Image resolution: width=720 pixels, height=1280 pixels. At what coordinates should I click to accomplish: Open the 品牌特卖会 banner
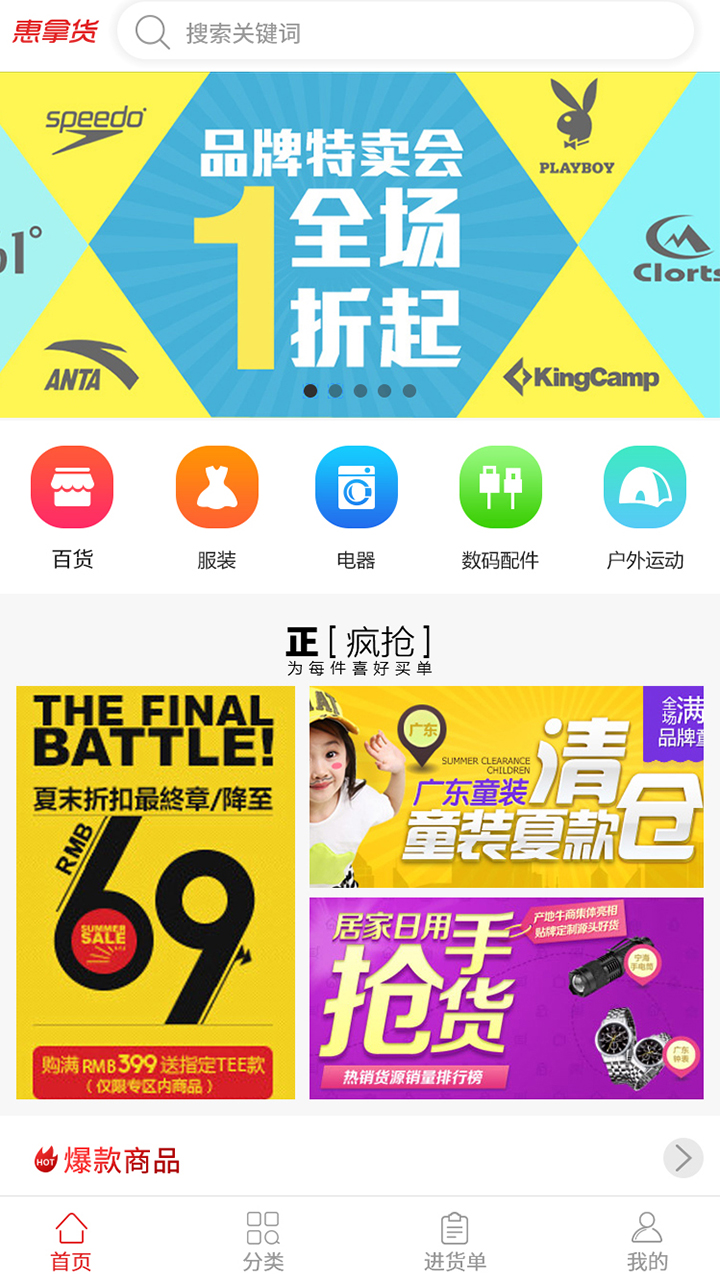pyautogui.click(x=360, y=245)
